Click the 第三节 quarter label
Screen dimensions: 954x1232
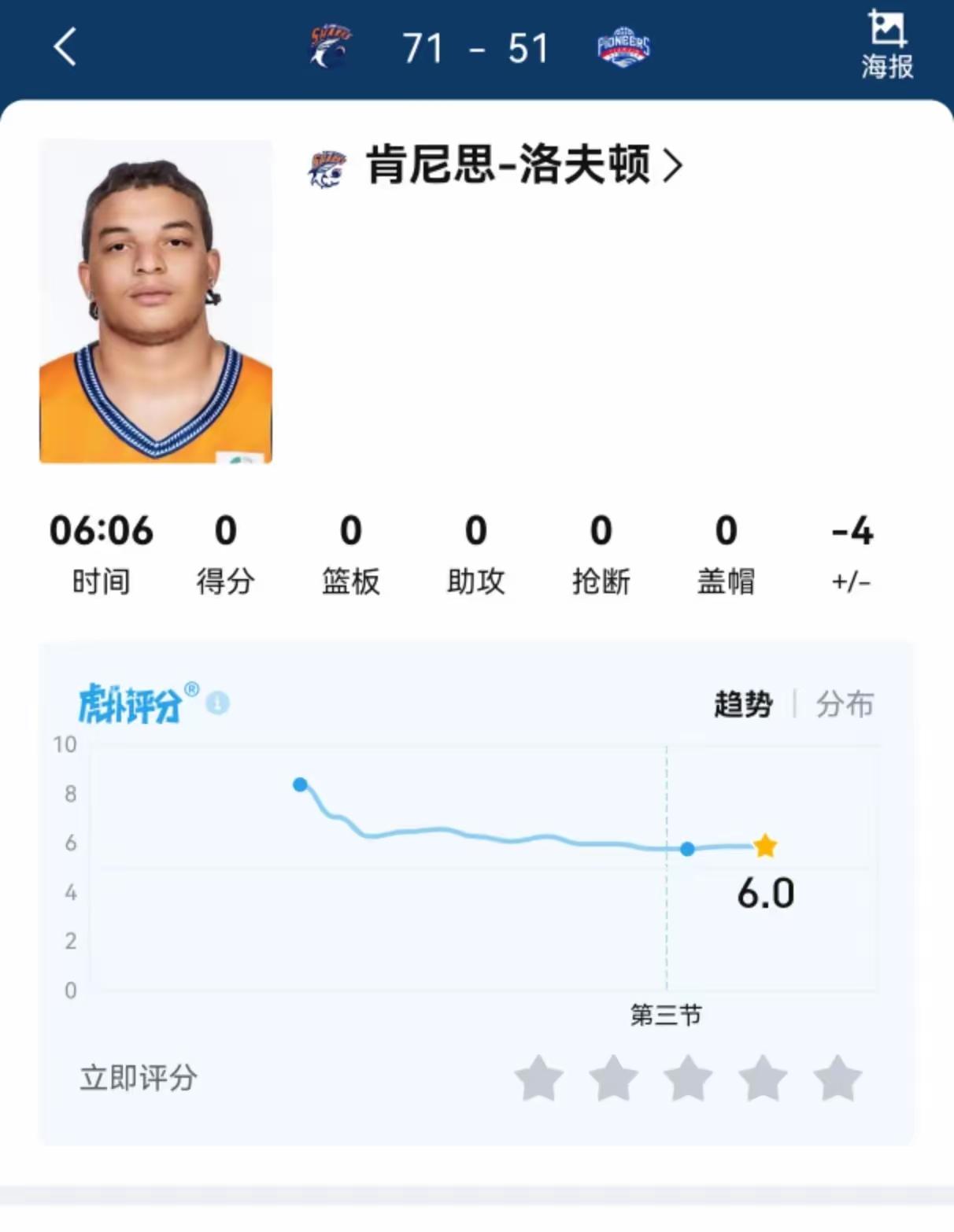(666, 1016)
